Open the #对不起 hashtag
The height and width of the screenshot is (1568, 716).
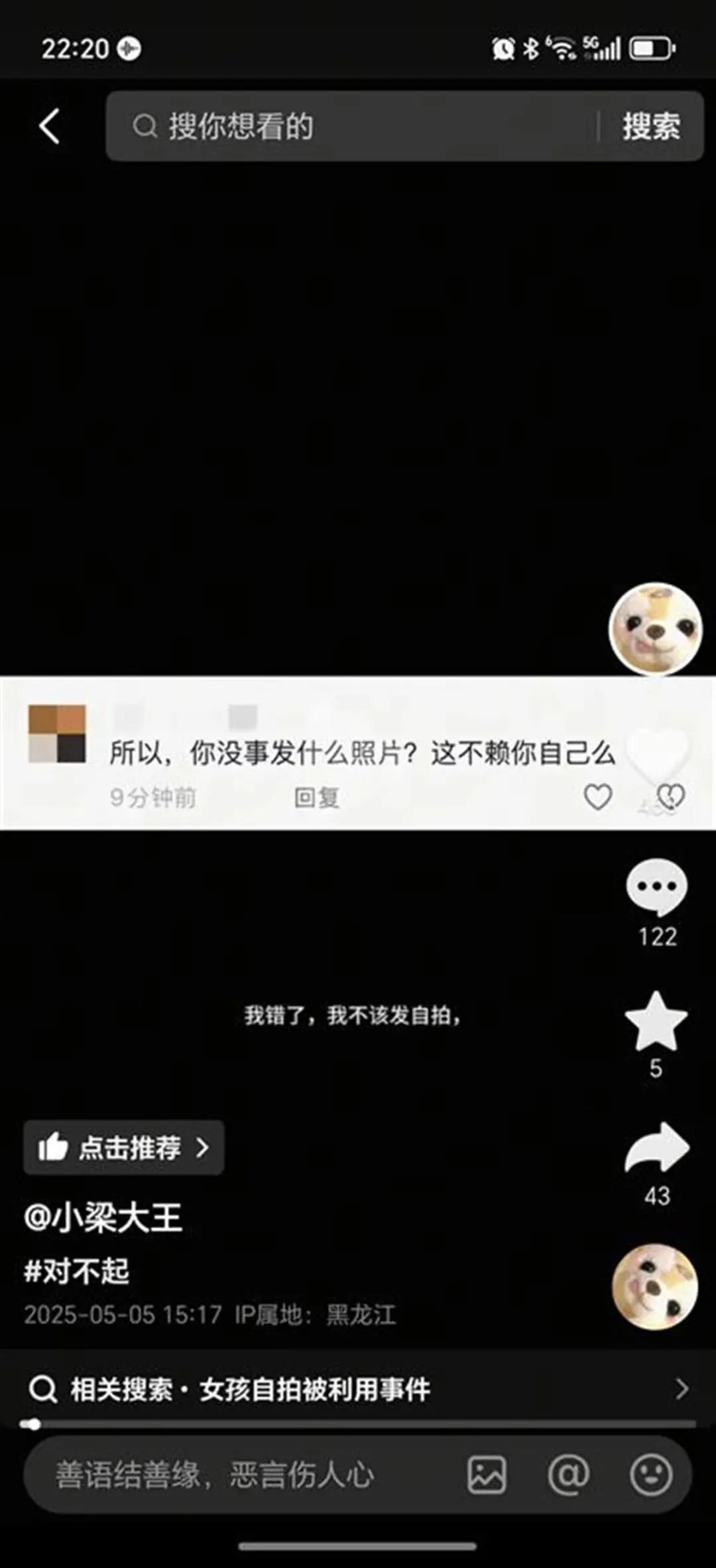click(77, 1271)
